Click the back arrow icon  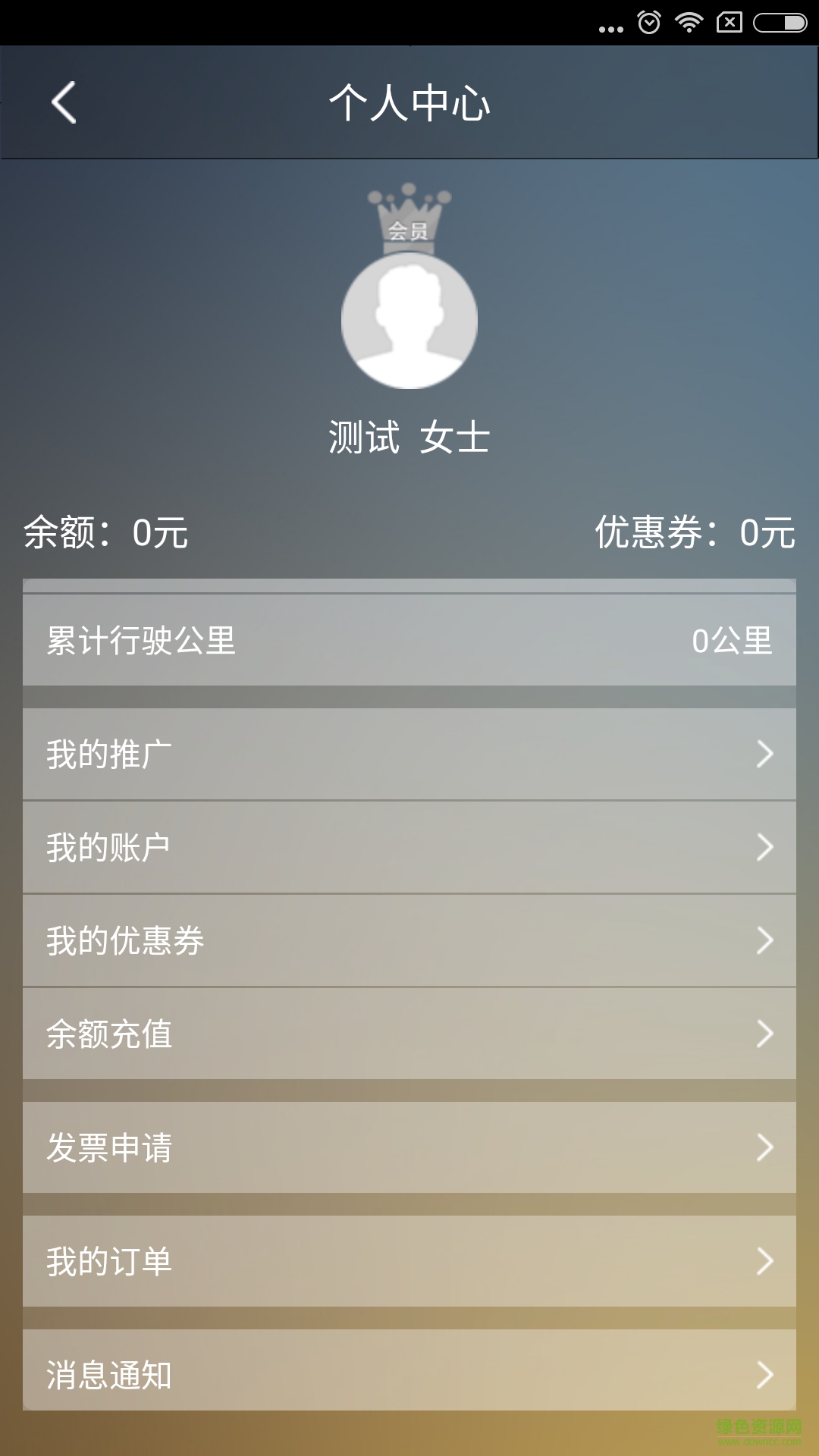(x=64, y=102)
